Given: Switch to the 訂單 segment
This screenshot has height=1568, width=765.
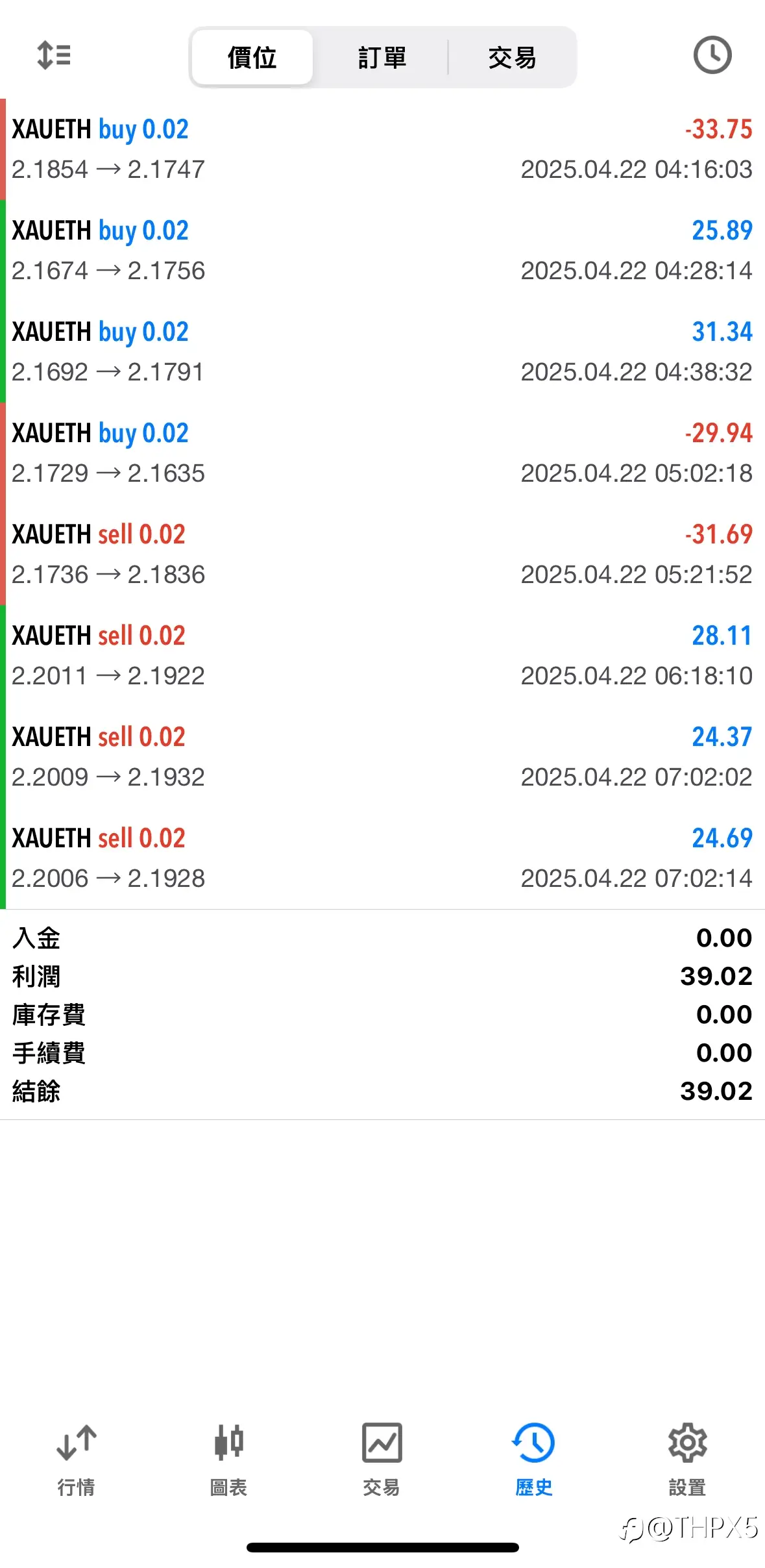Looking at the screenshot, I should (382, 57).
